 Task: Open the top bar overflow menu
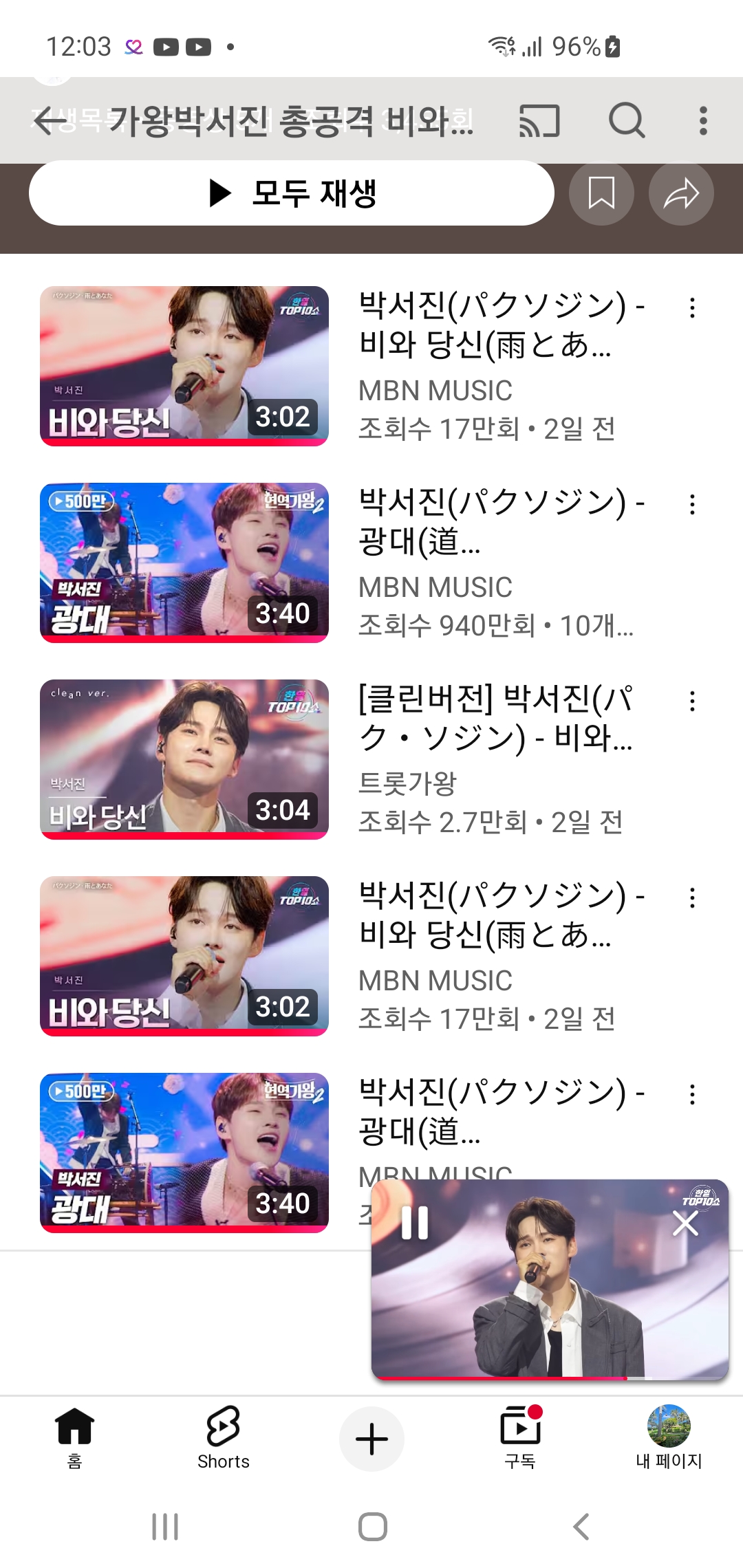click(x=702, y=121)
